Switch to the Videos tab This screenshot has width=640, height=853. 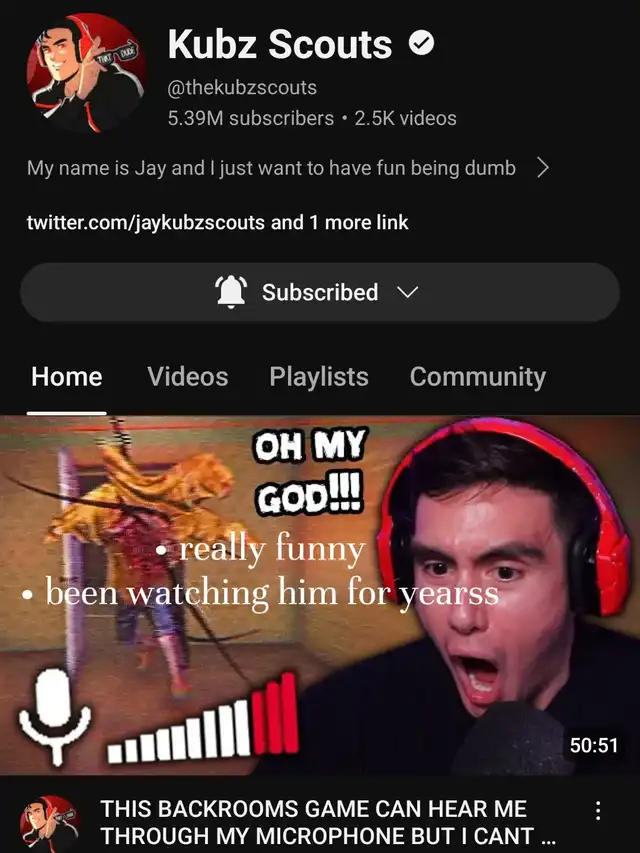188,377
